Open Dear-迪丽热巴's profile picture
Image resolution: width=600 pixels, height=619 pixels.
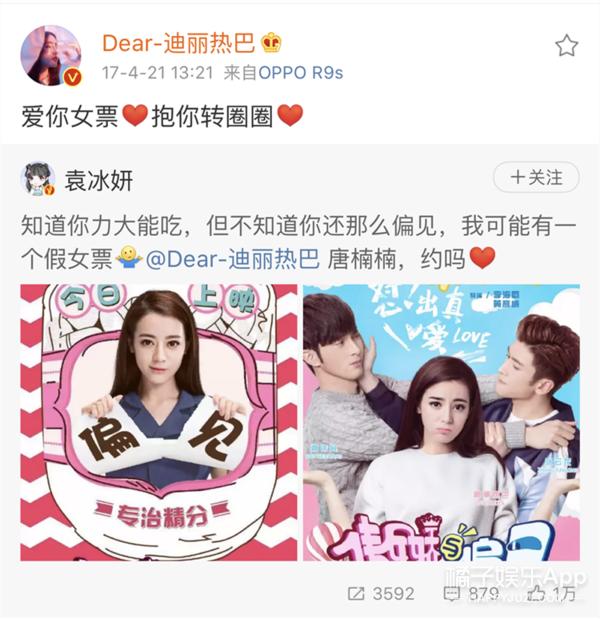pos(51,55)
